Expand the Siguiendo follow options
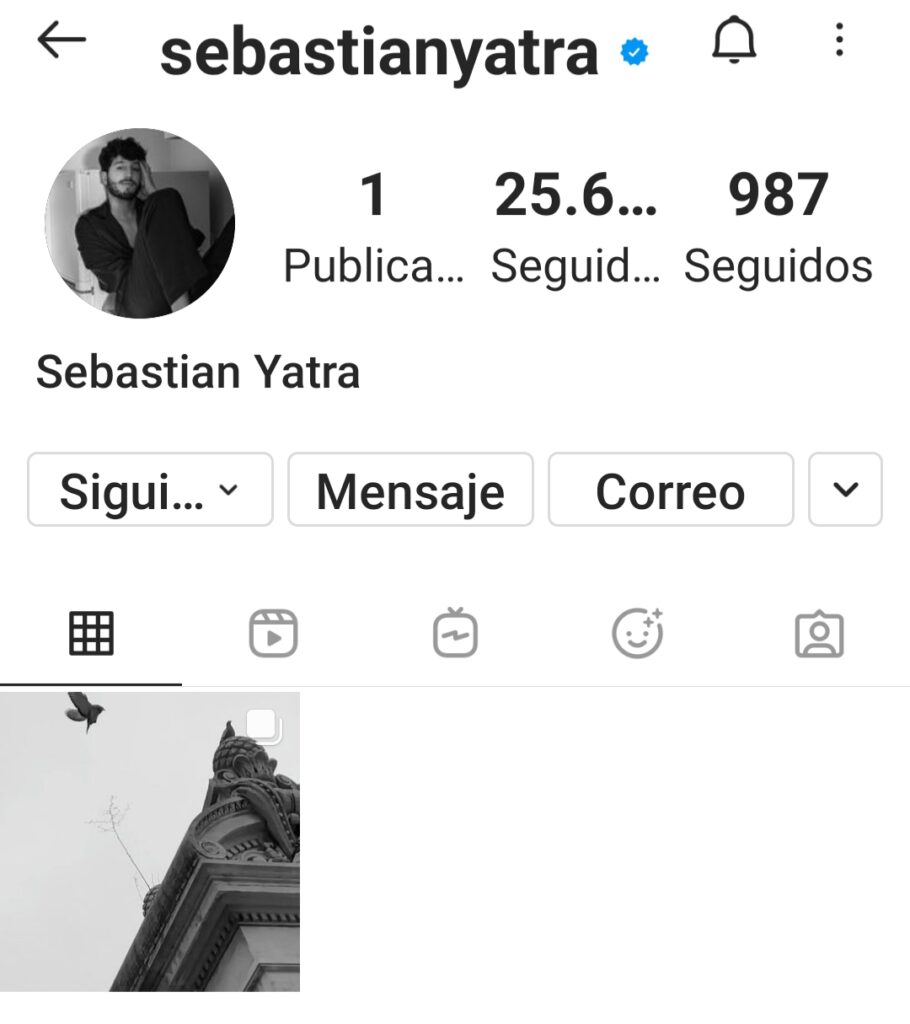Viewport: 910px width, 1024px height. (150, 490)
